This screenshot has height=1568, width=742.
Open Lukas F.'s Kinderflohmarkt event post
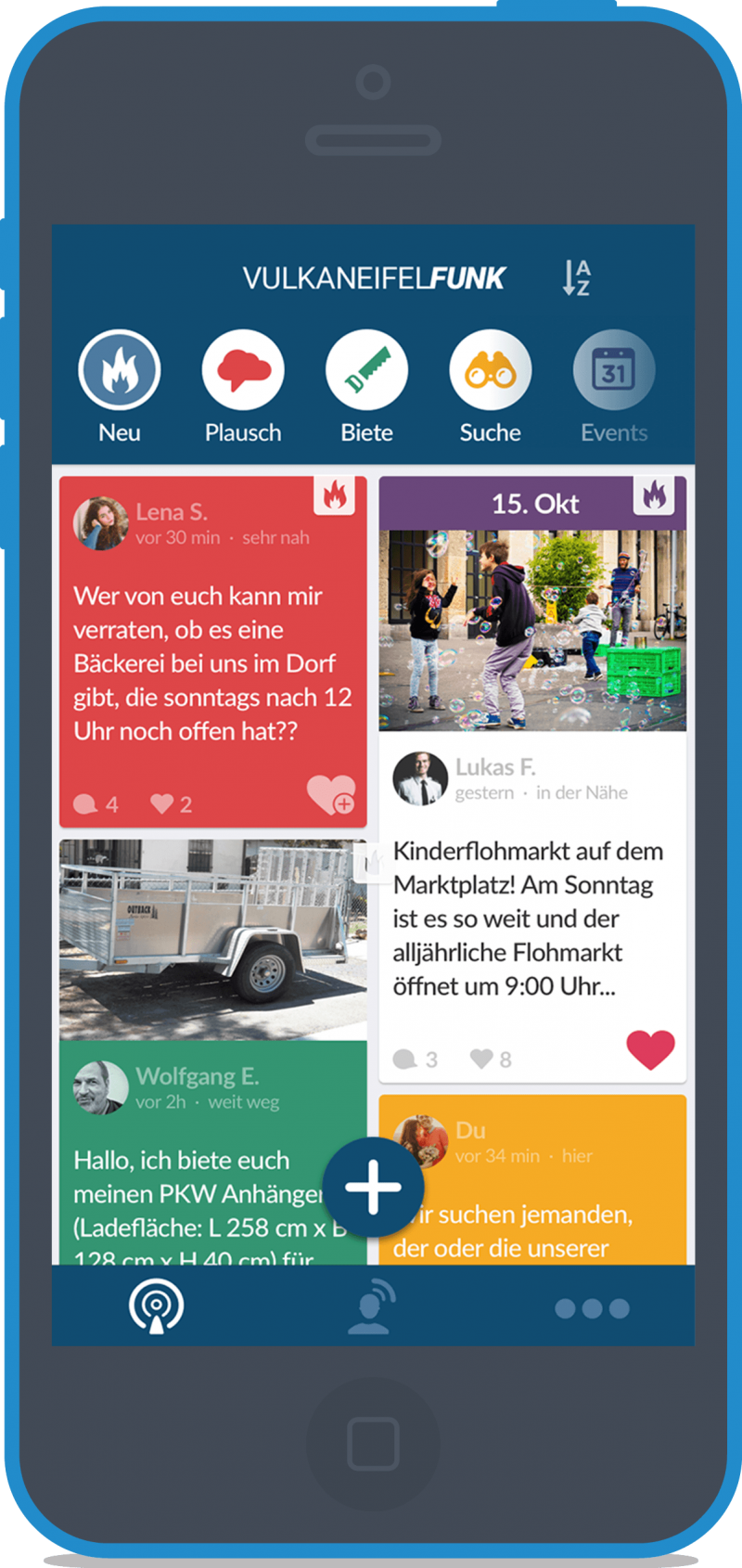click(x=526, y=918)
